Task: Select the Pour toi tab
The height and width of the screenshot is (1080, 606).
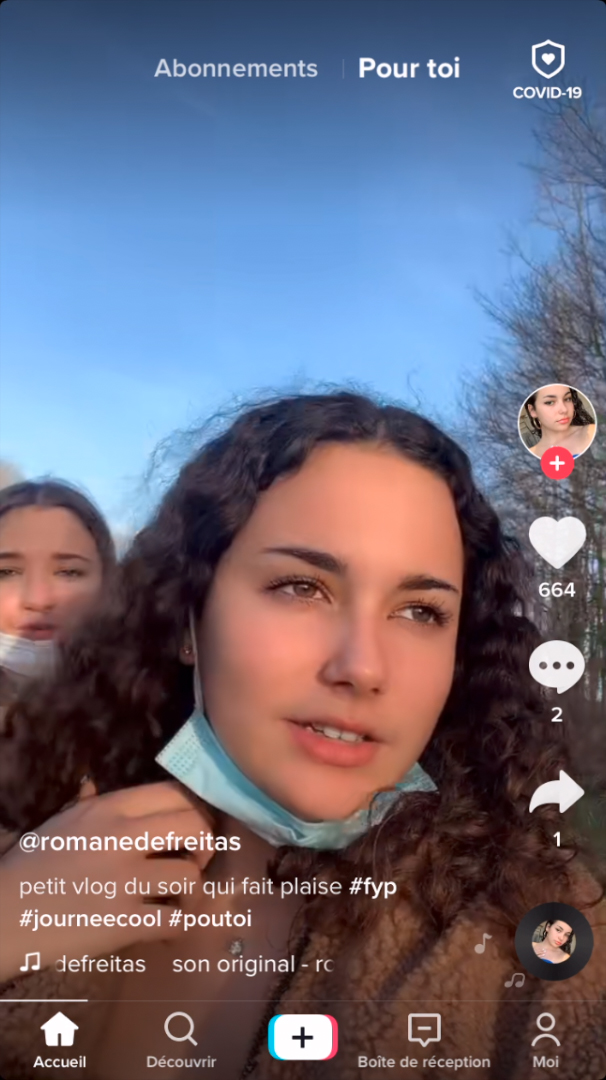Action: coord(409,68)
